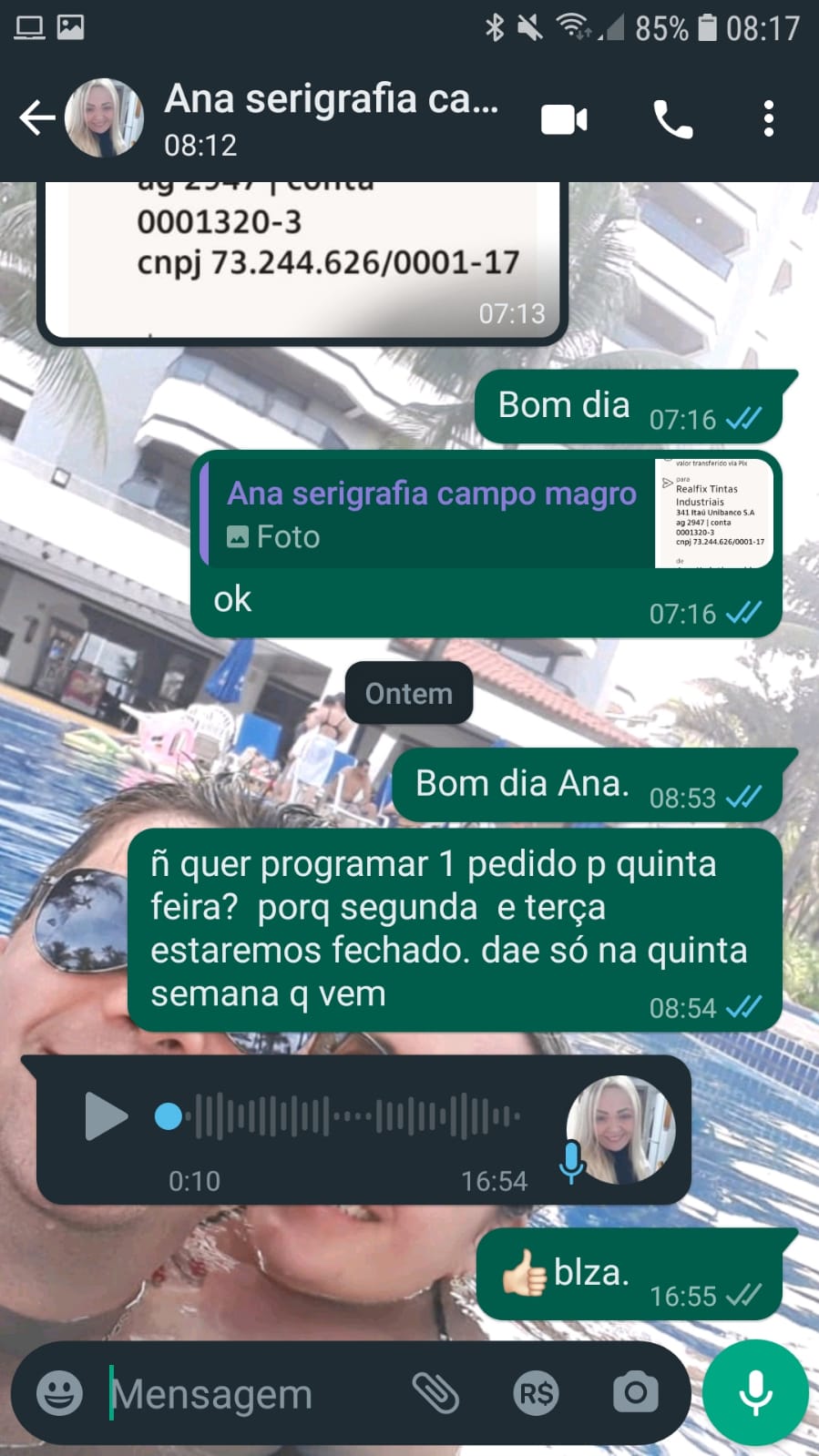The height and width of the screenshot is (1456, 819).
Task: Seek within the voice message waveform
Action: (357, 1115)
